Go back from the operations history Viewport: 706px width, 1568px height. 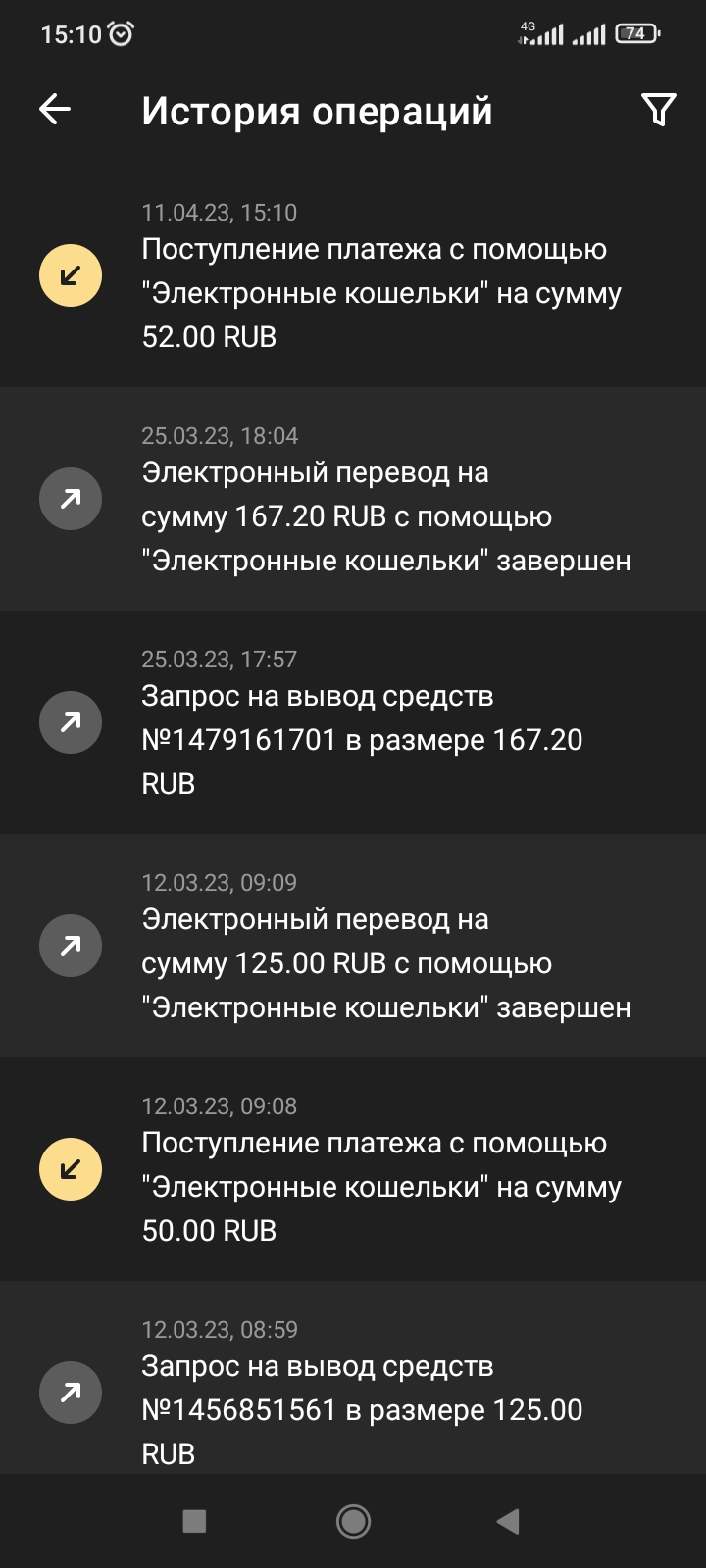[x=55, y=110]
